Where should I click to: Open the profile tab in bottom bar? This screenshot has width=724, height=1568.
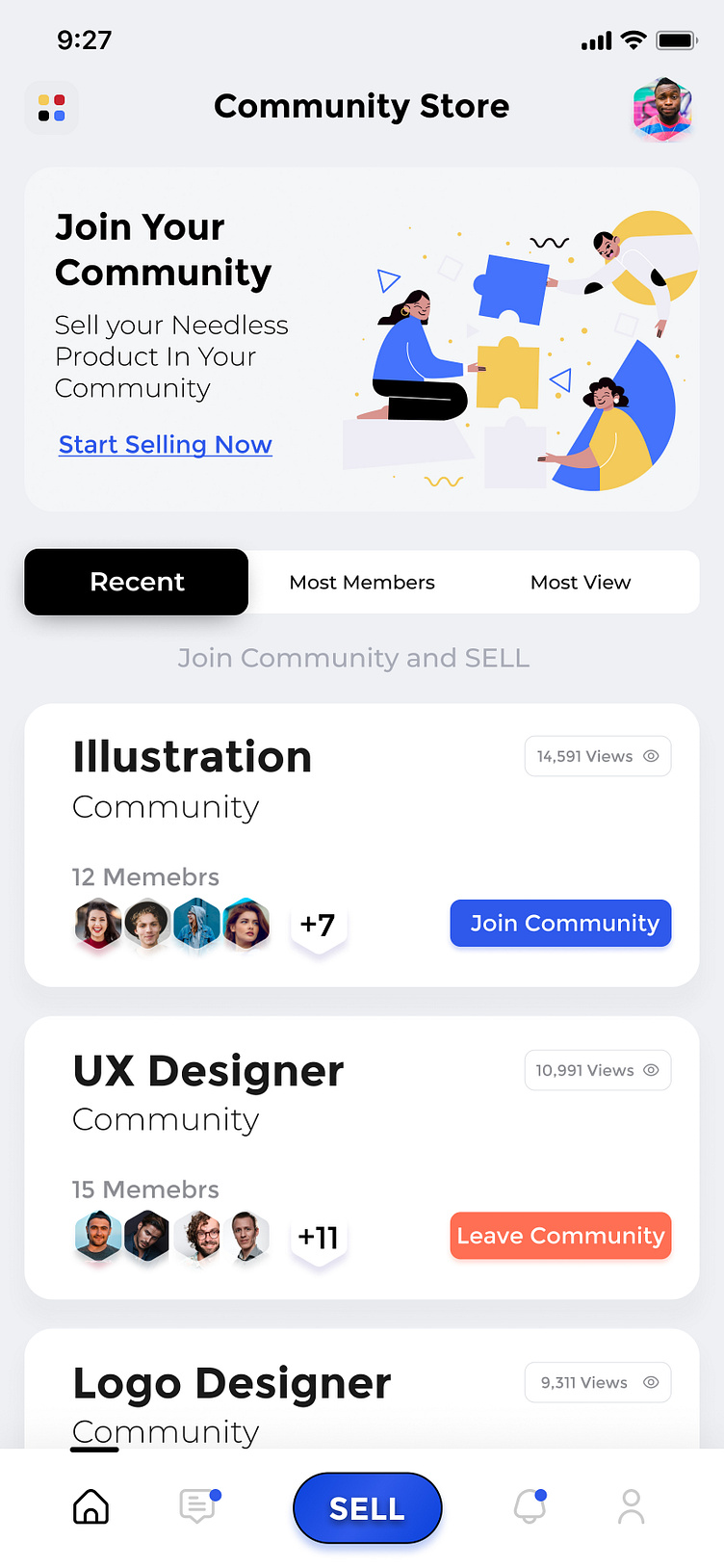632,1505
